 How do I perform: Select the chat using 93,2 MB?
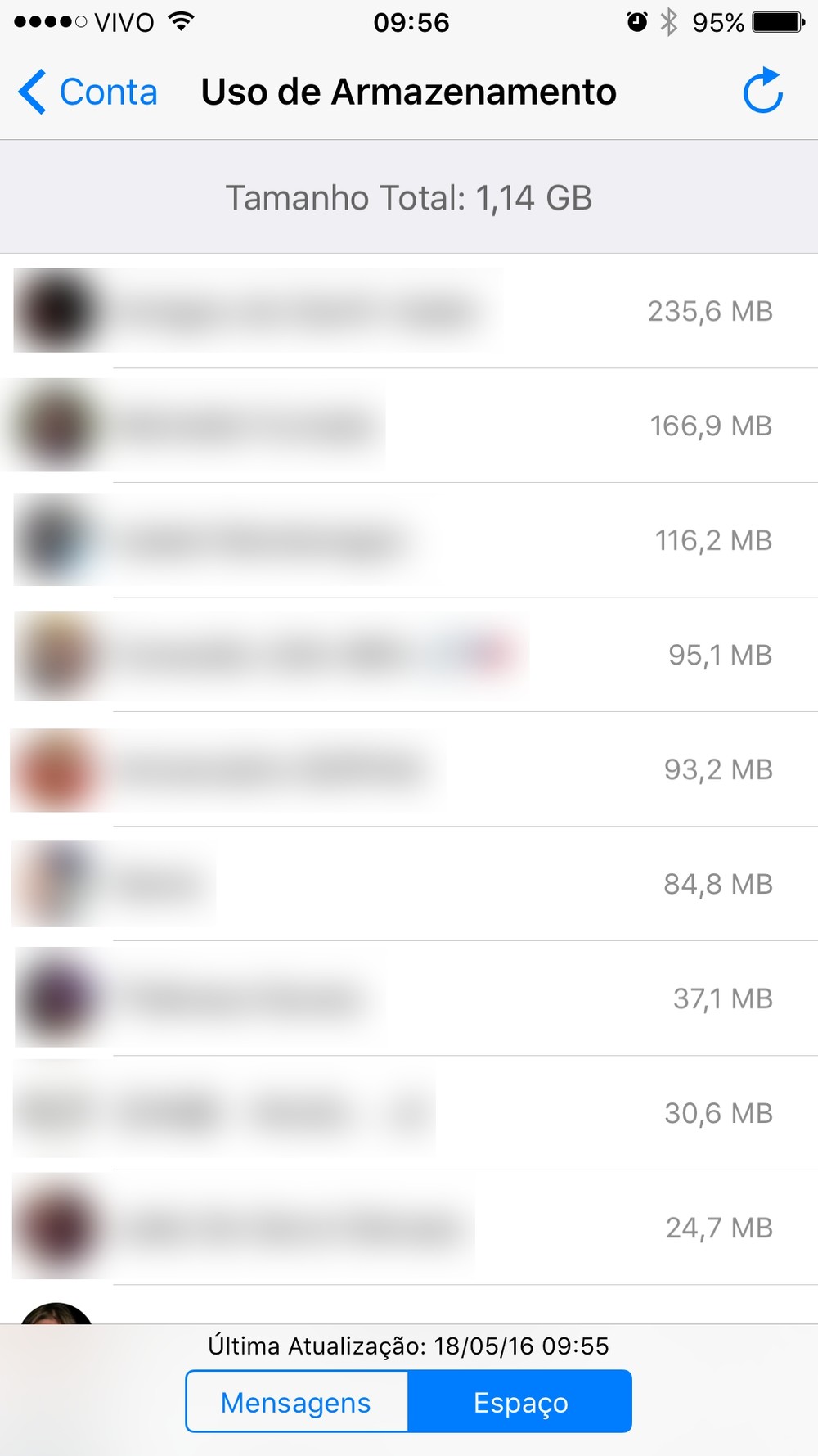pos(409,769)
